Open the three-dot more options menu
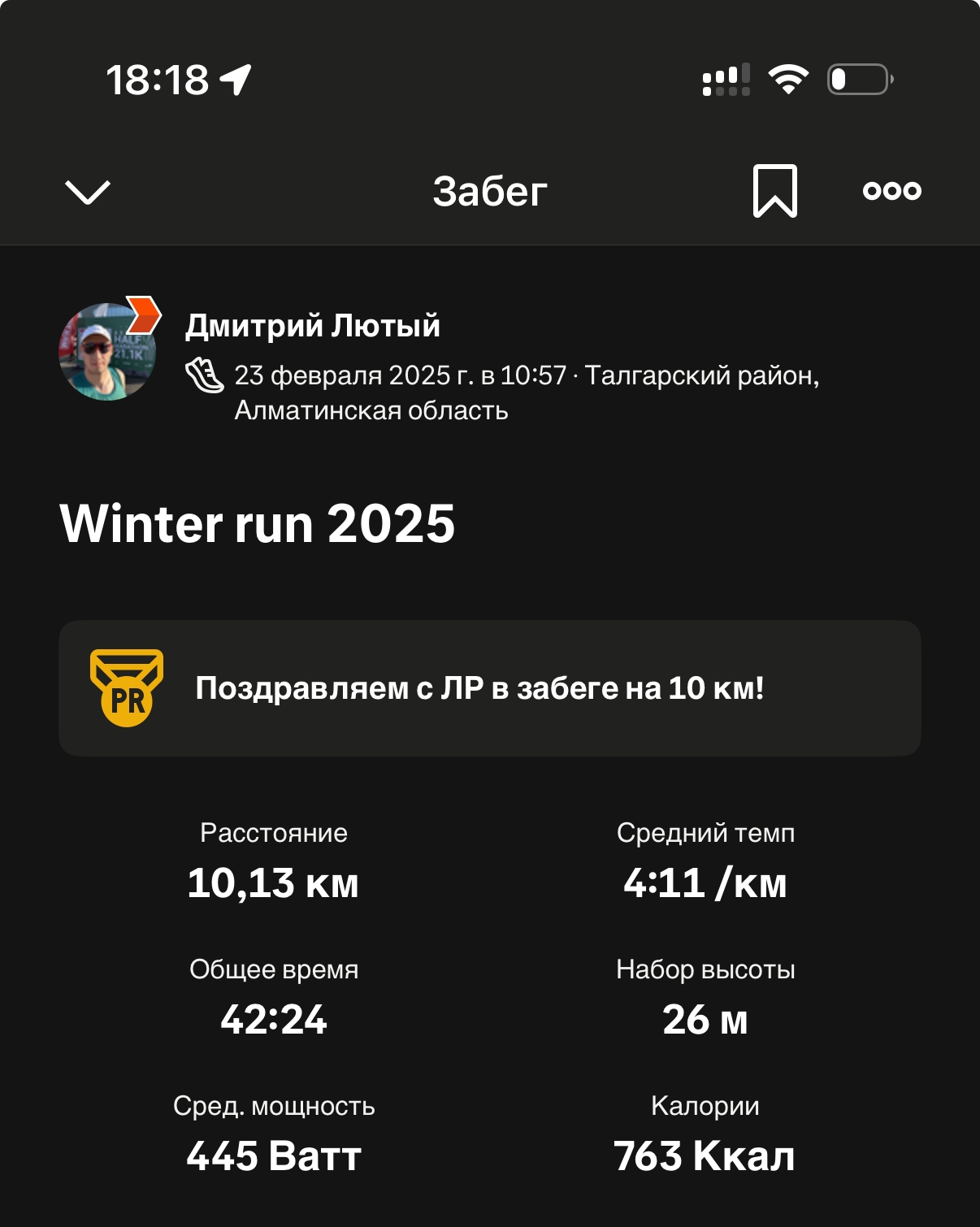Image resolution: width=980 pixels, height=1227 pixels. pos(891,191)
